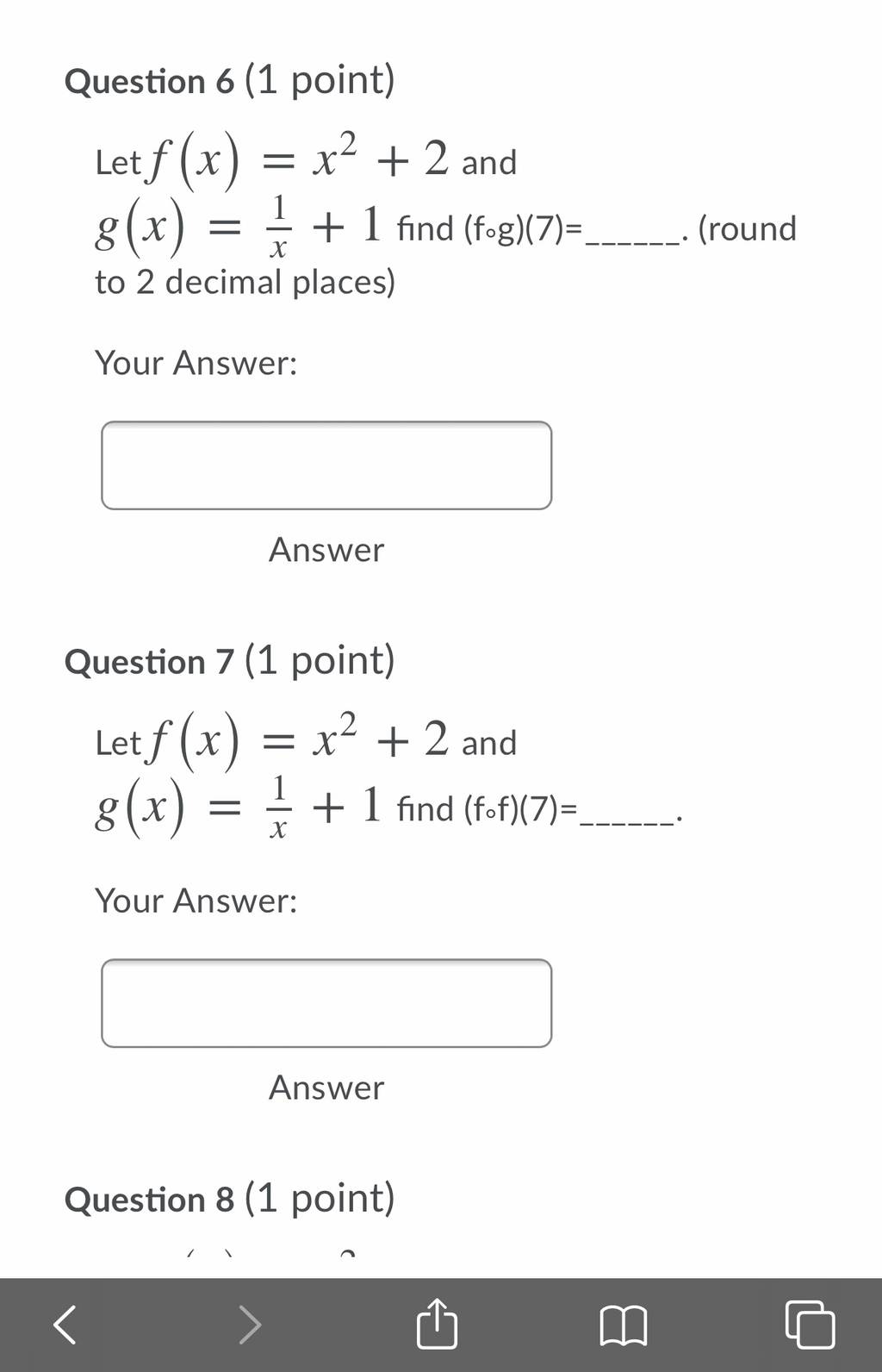The width and height of the screenshot is (882, 1372).
Task: Open the browser share menu
Action: click(437, 1323)
